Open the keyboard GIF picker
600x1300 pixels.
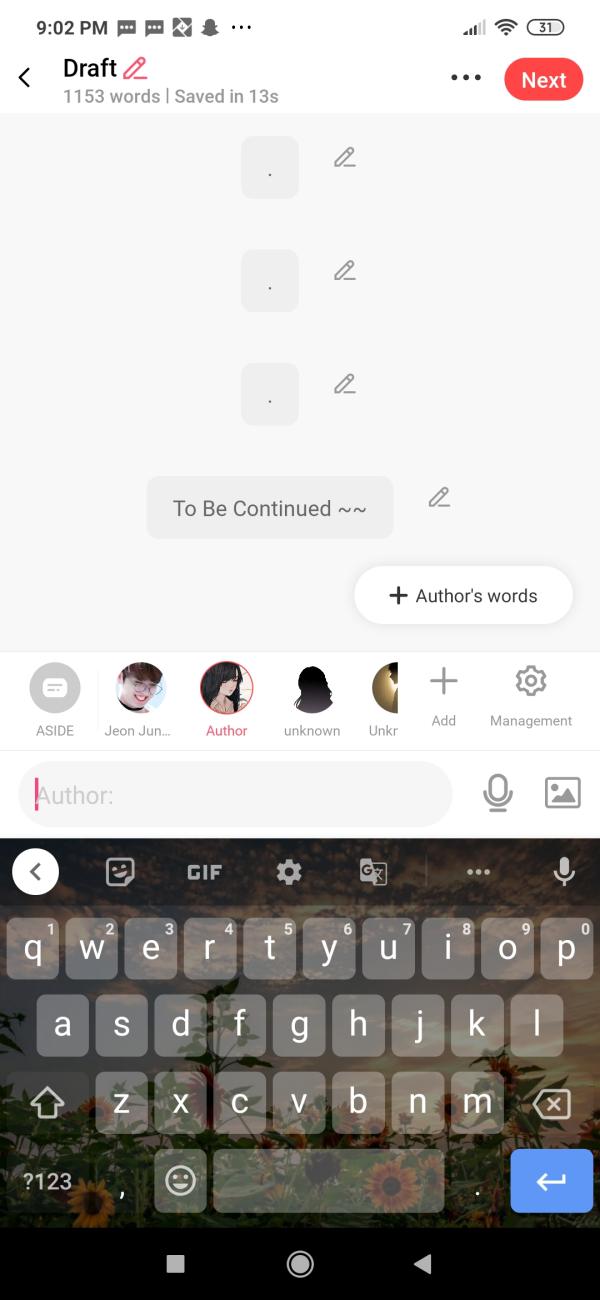coord(204,873)
